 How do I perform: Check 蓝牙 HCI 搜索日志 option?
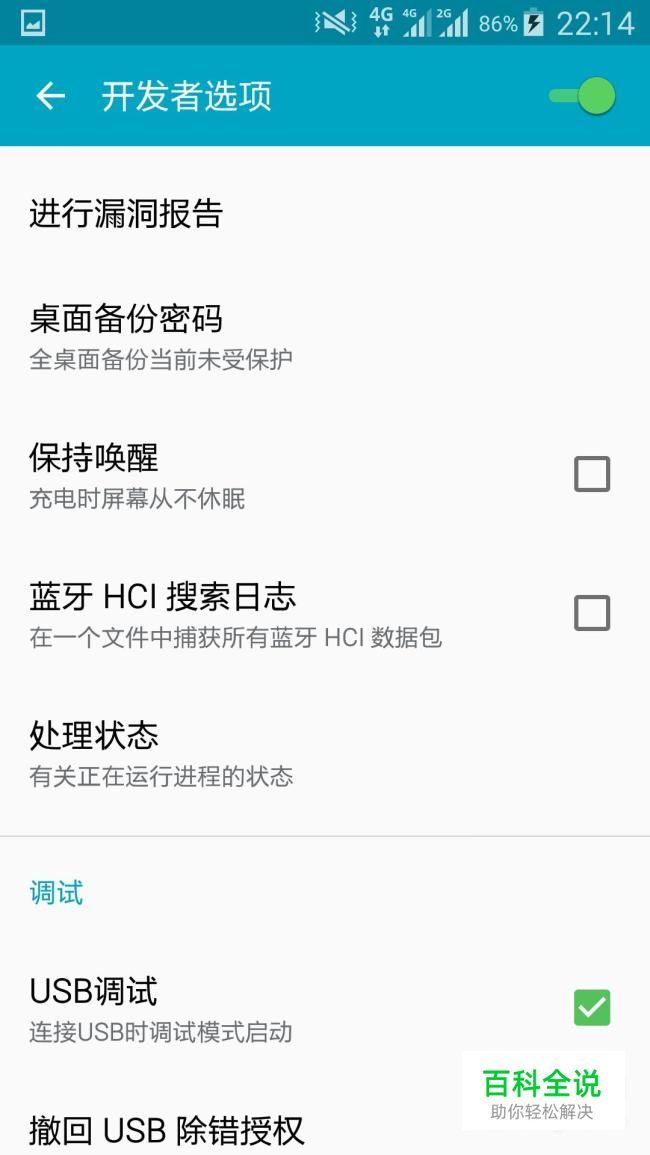[593, 613]
